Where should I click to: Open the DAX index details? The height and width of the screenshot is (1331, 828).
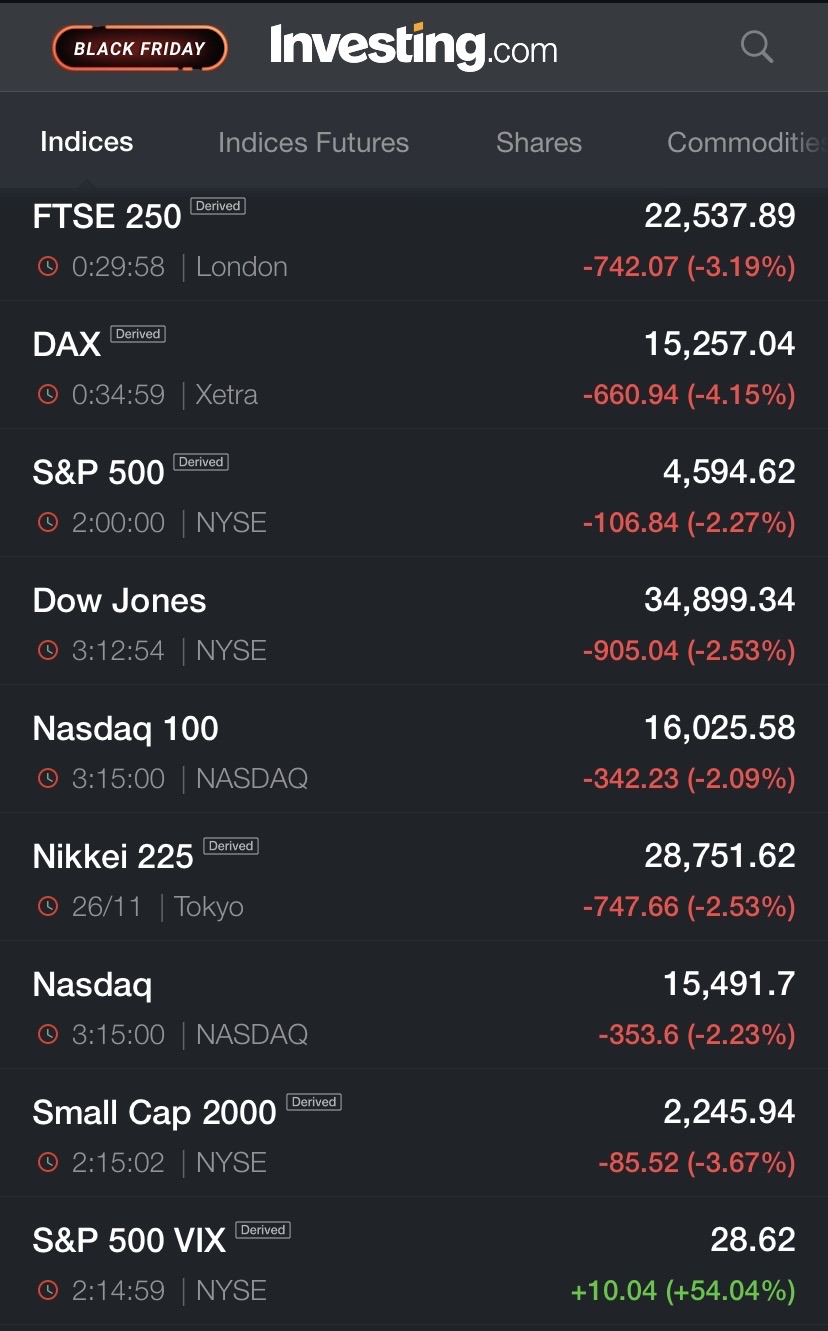(x=414, y=365)
